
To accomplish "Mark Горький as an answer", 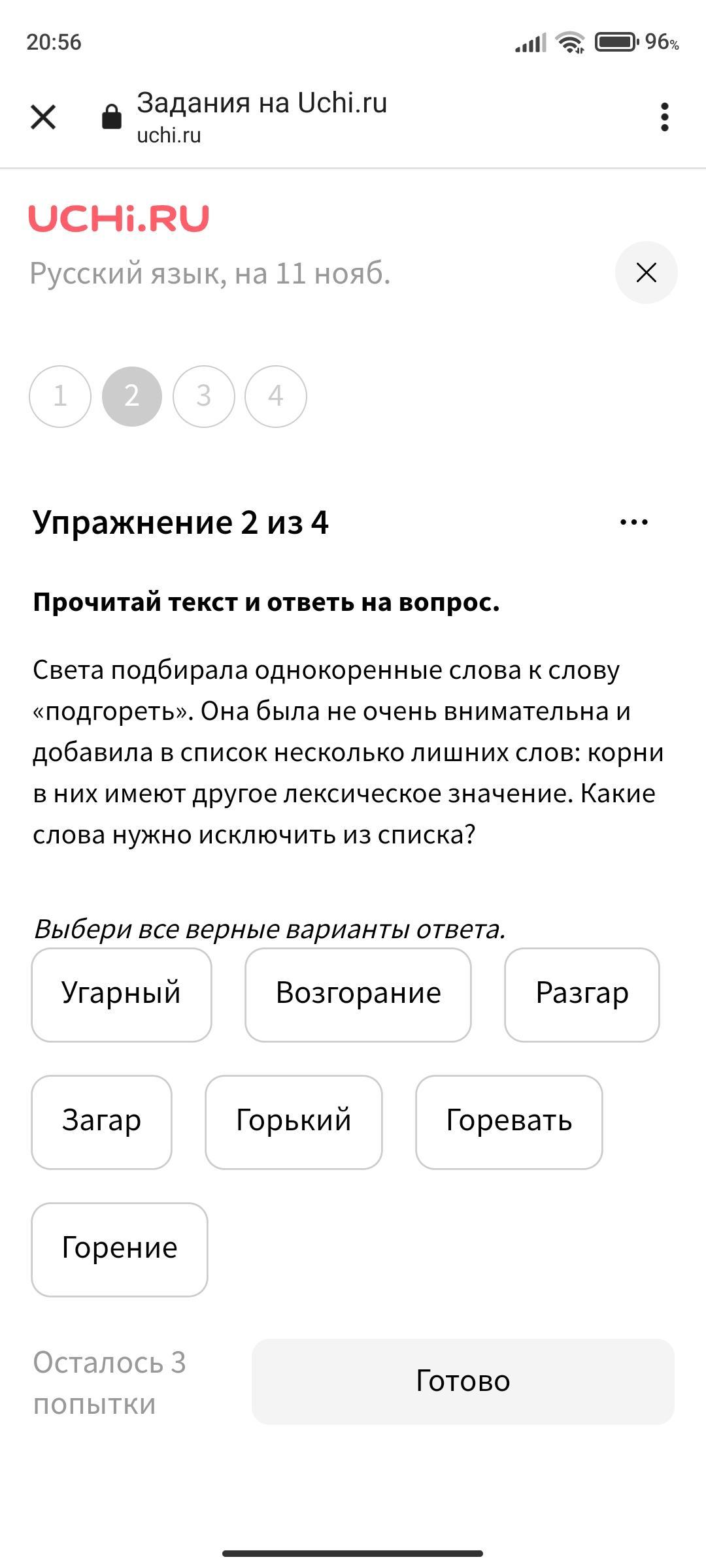I will (x=294, y=1122).
